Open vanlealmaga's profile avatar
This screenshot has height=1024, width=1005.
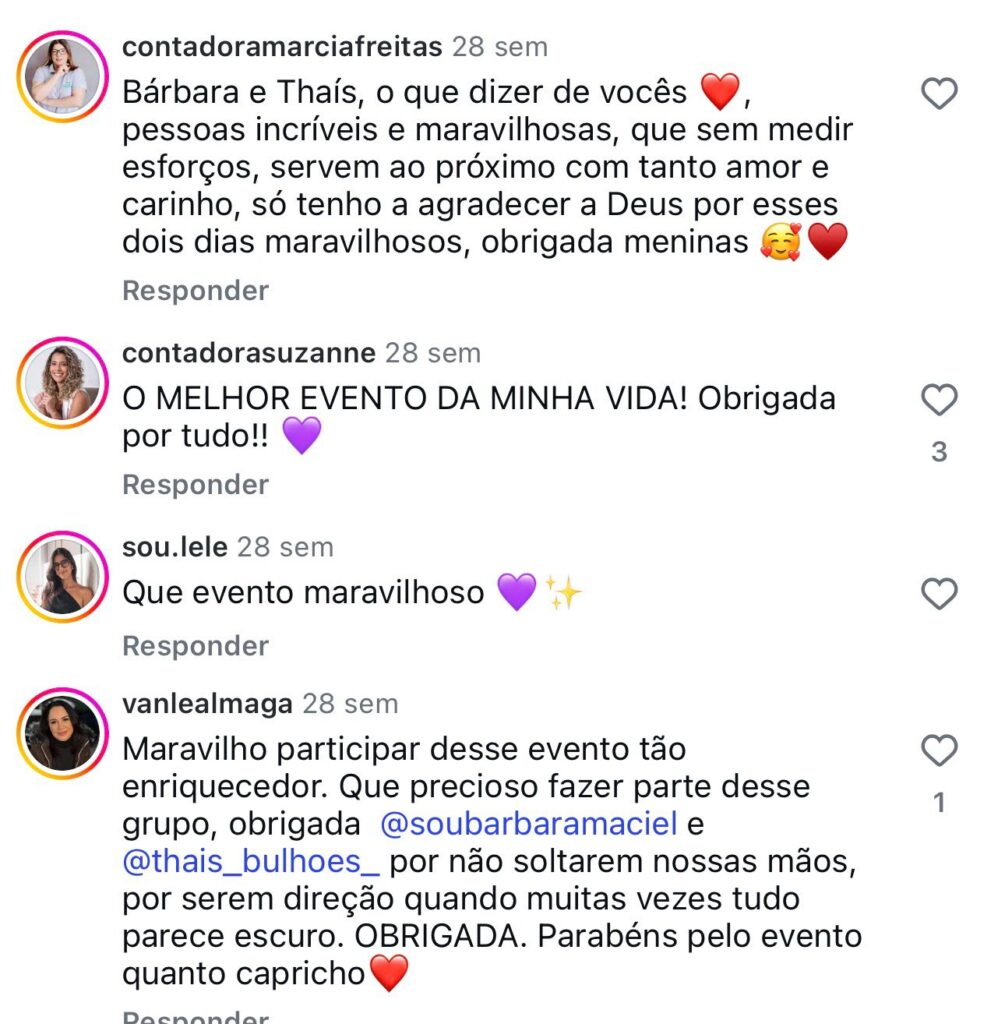(x=64, y=733)
